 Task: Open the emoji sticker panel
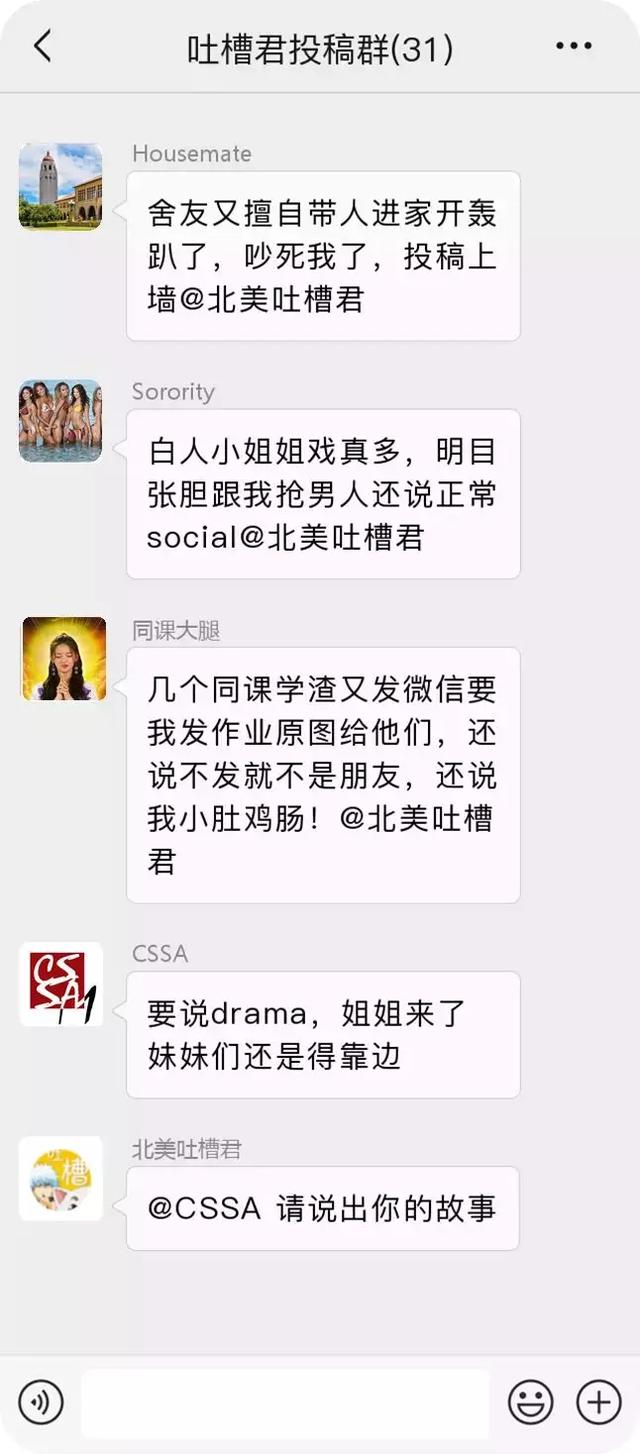click(530, 1403)
